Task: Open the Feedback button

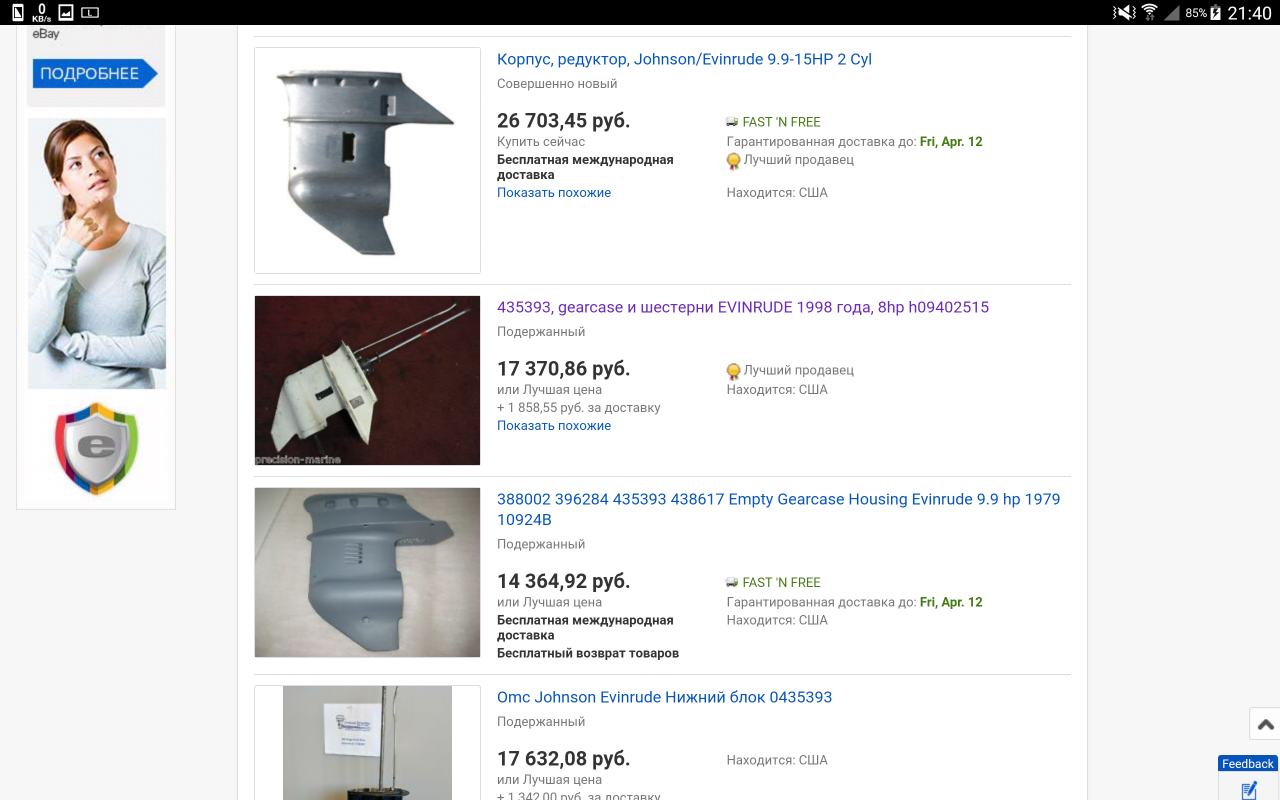Action: coord(1248,764)
